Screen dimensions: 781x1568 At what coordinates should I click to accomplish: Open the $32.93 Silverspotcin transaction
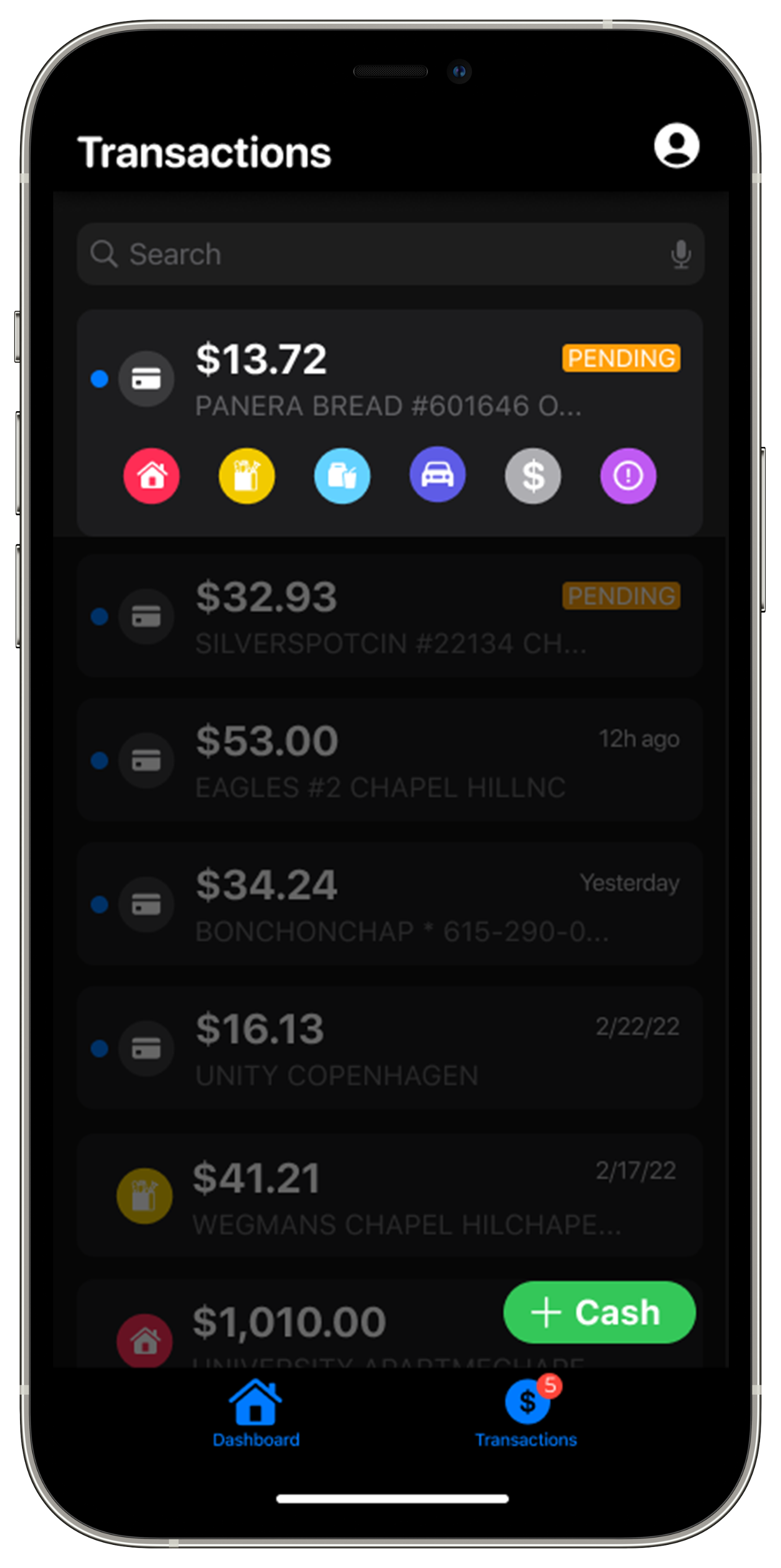click(x=389, y=616)
